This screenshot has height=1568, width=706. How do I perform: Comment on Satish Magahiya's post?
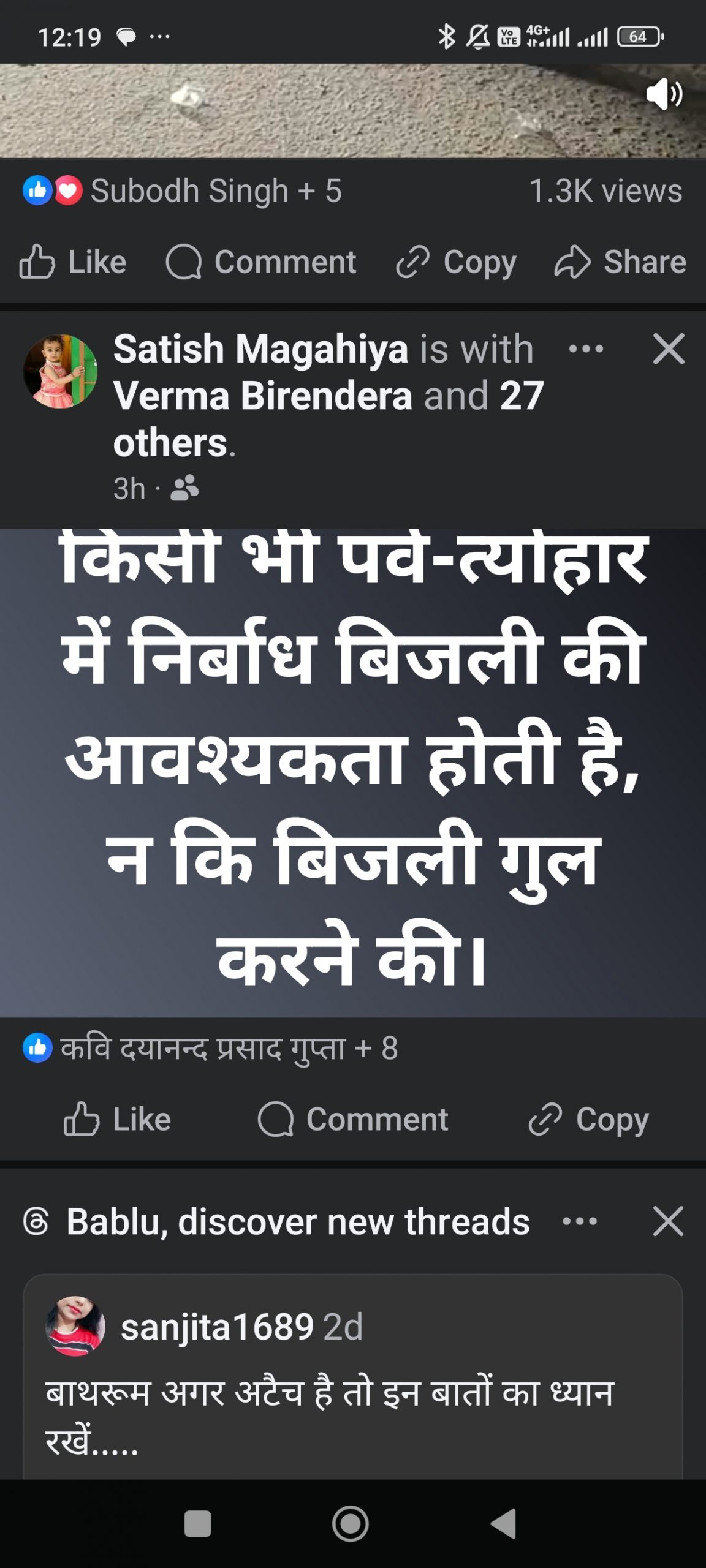[x=353, y=1120]
